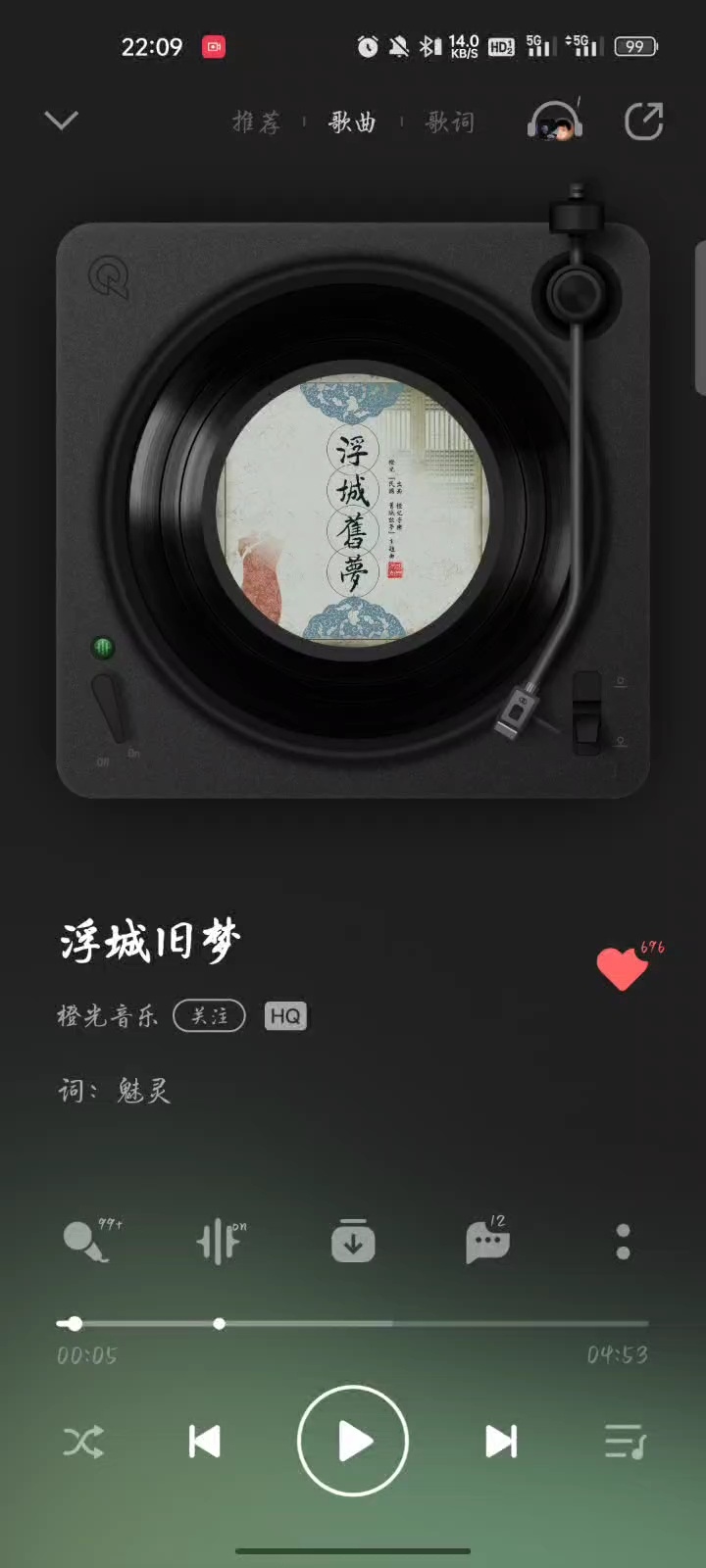The width and height of the screenshot is (706, 1568).
Task: Download the song 浮城旧梦
Action: pyautogui.click(x=353, y=1241)
